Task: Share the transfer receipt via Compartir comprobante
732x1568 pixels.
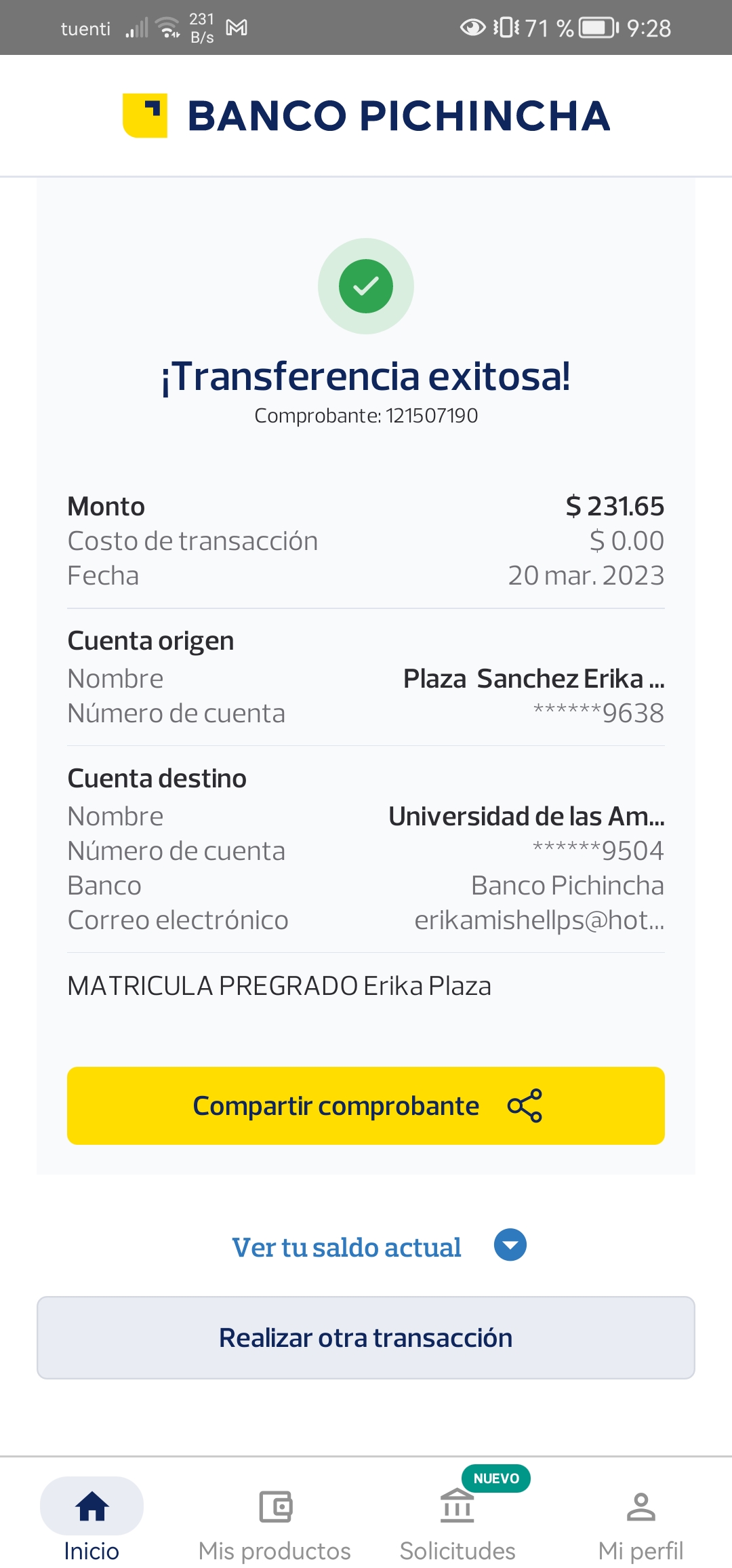Action: tap(366, 1105)
